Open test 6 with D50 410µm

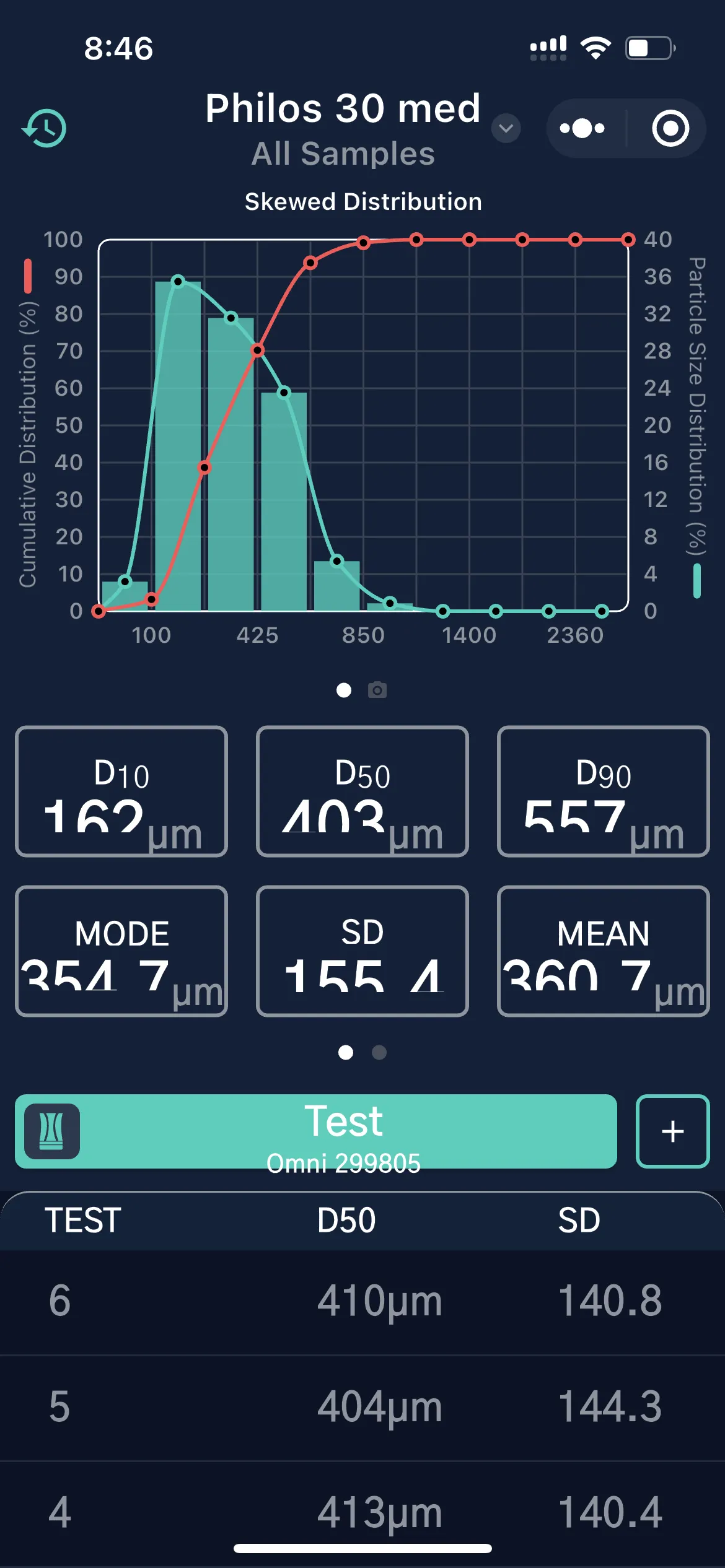pos(362,1301)
